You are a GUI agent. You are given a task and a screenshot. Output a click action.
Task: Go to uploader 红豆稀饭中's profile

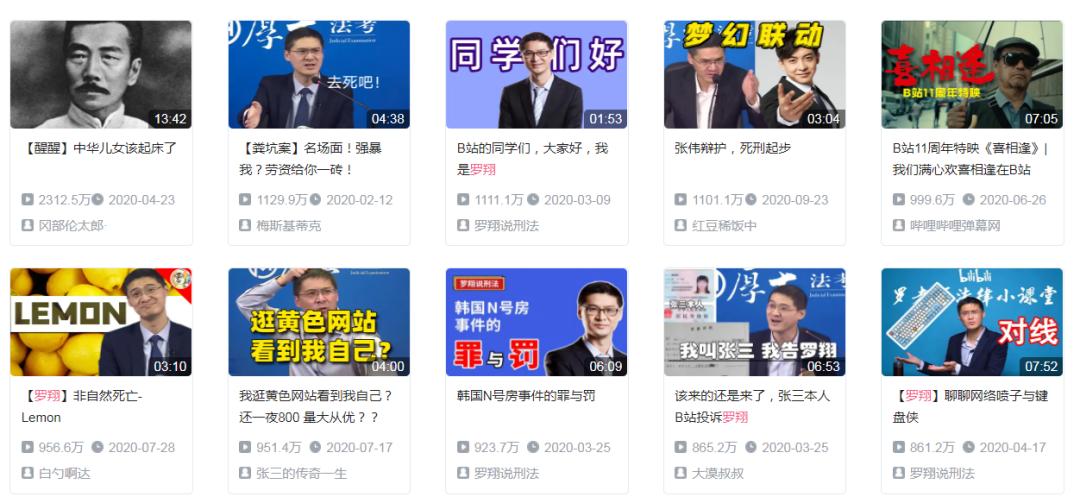724,226
